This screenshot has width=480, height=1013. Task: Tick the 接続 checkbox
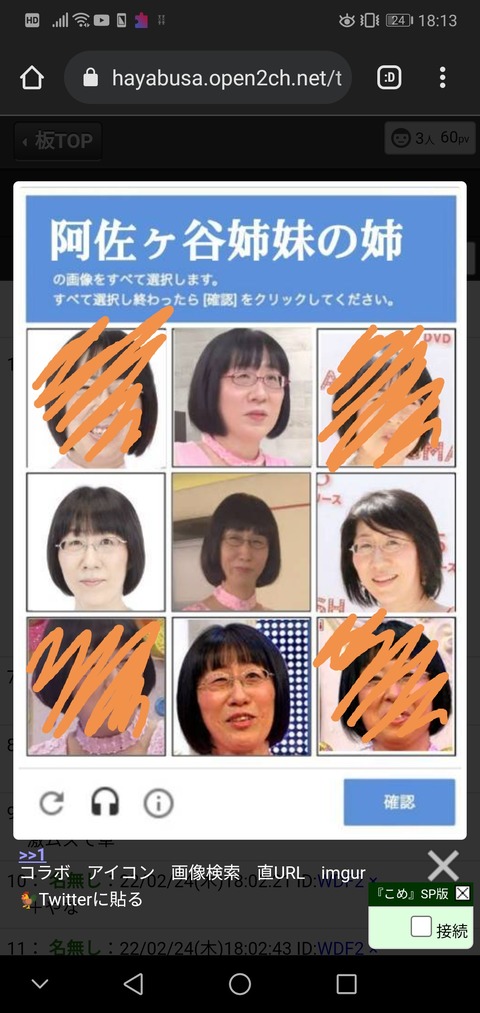tap(421, 927)
